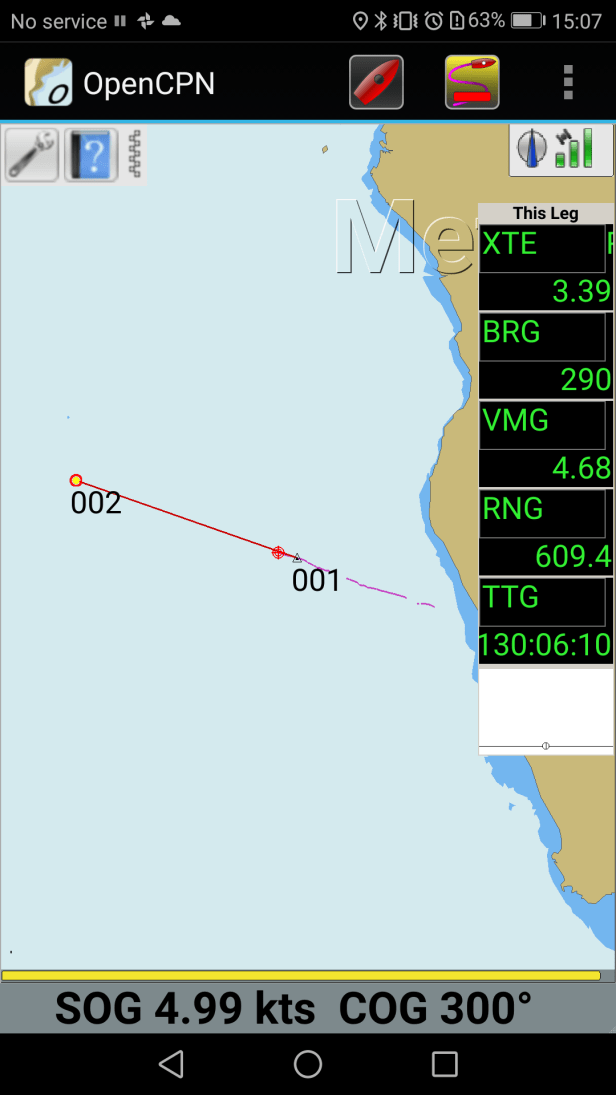
Task: Select waypoint 002 on the chart
Action: [x=76, y=481]
